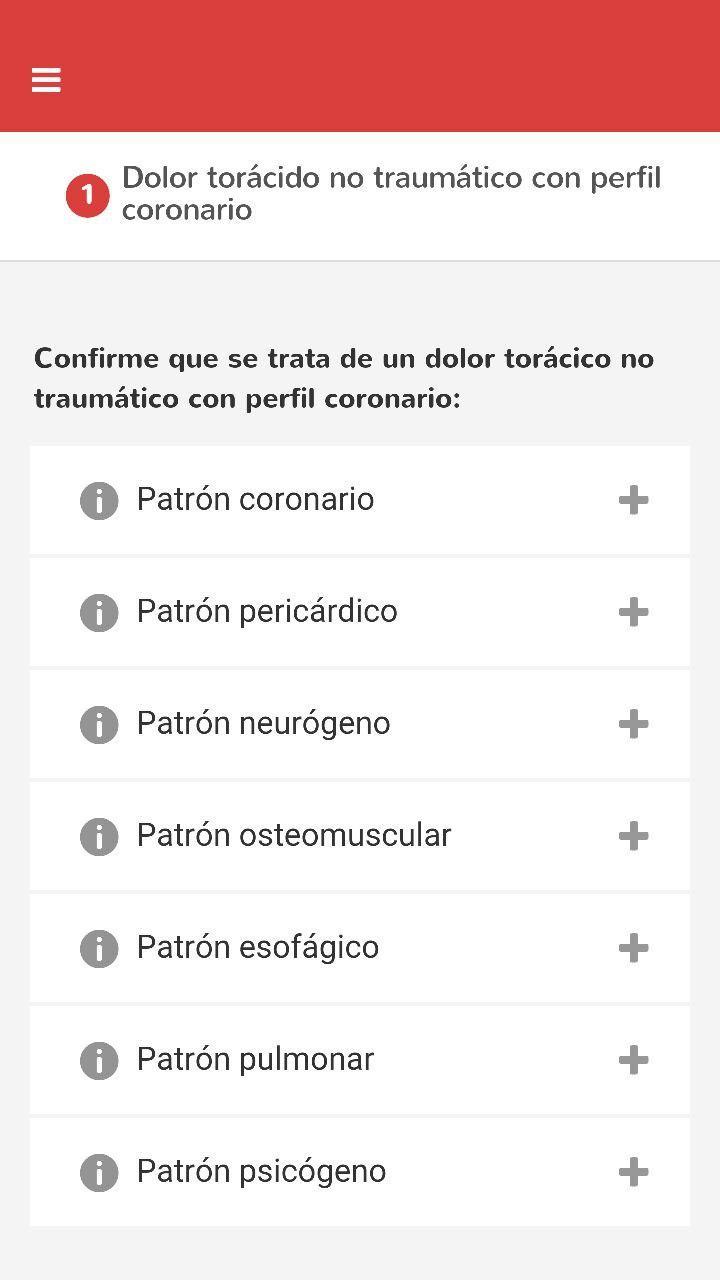This screenshot has height=1280, width=720.
Task: Open the hamburger drawer menu
Action: pyautogui.click(x=46, y=80)
